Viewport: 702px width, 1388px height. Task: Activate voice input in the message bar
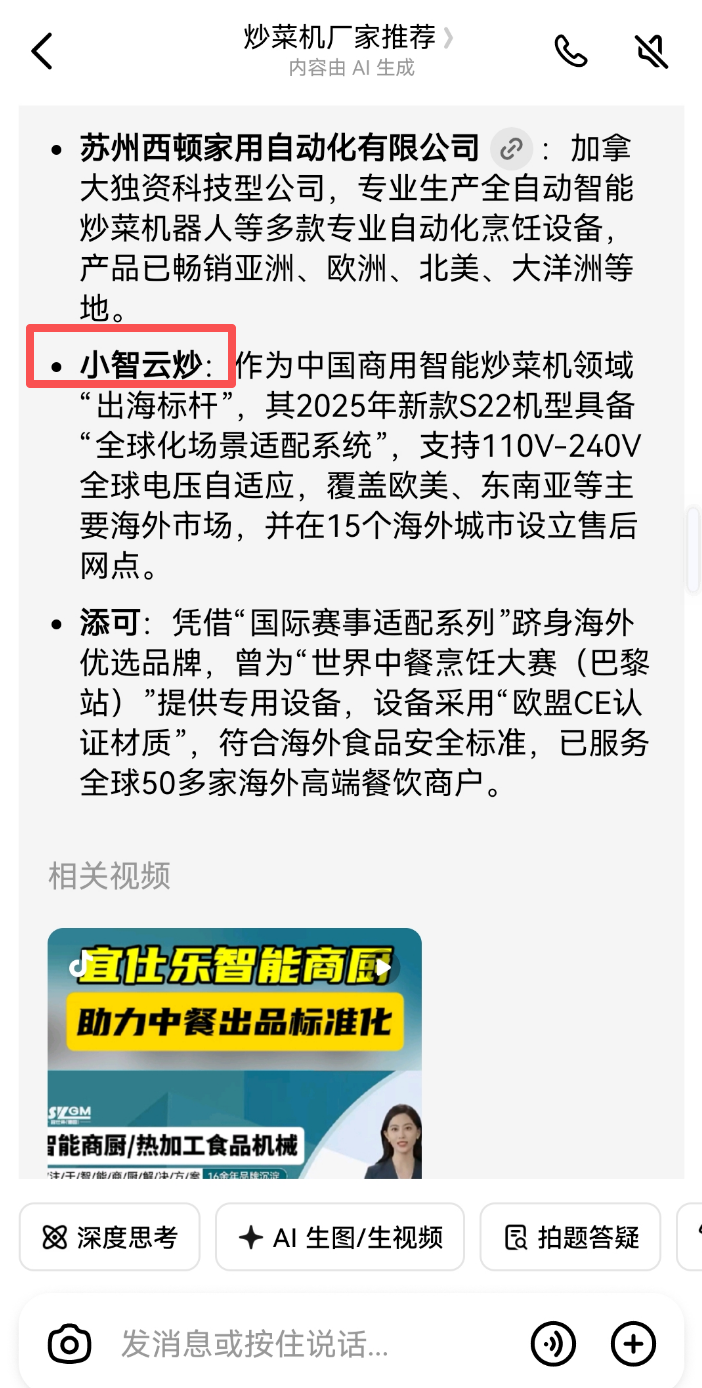(x=553, y=1343)
